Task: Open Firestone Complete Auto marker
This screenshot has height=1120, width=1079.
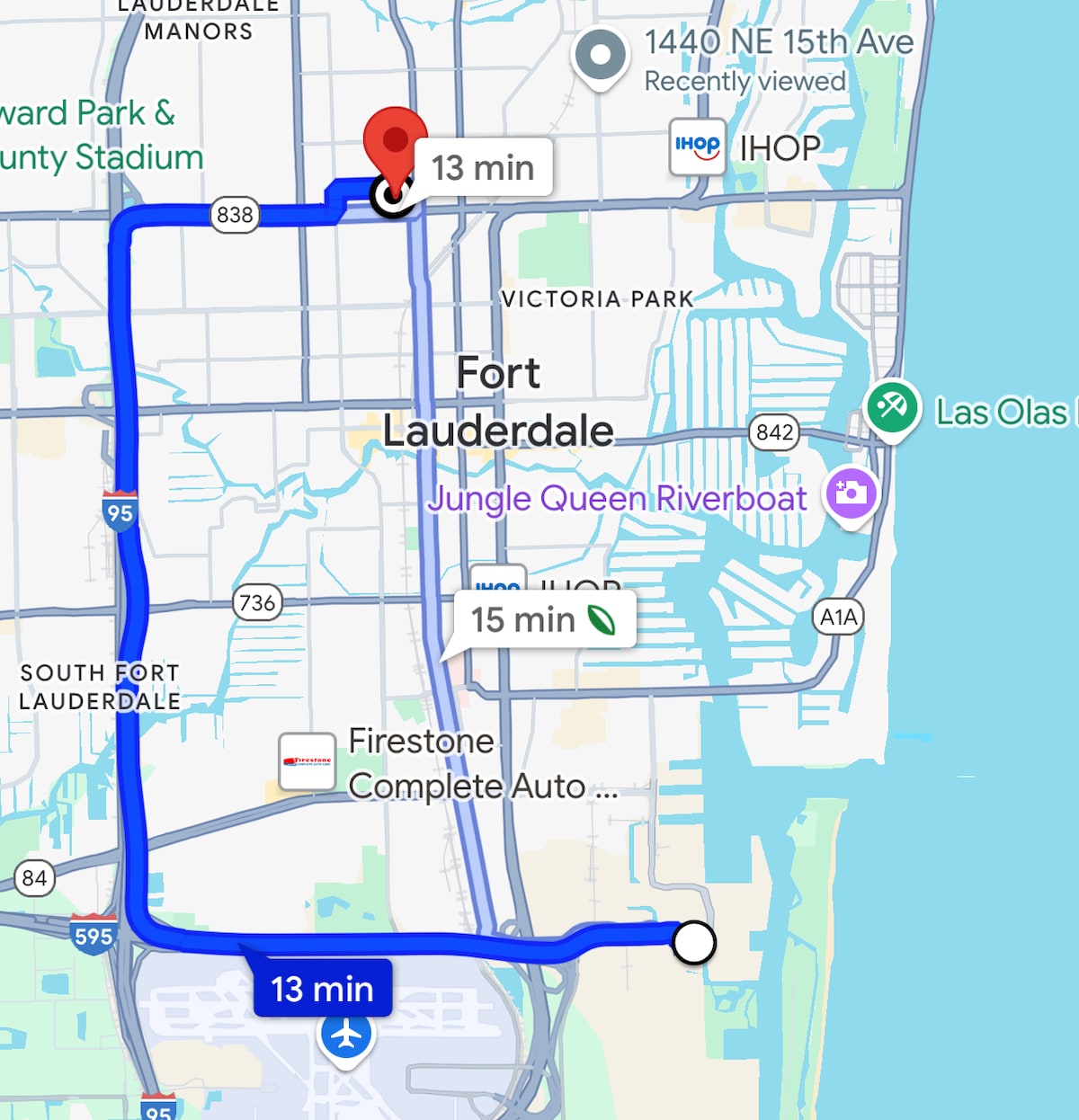Action: pos(308,761)
